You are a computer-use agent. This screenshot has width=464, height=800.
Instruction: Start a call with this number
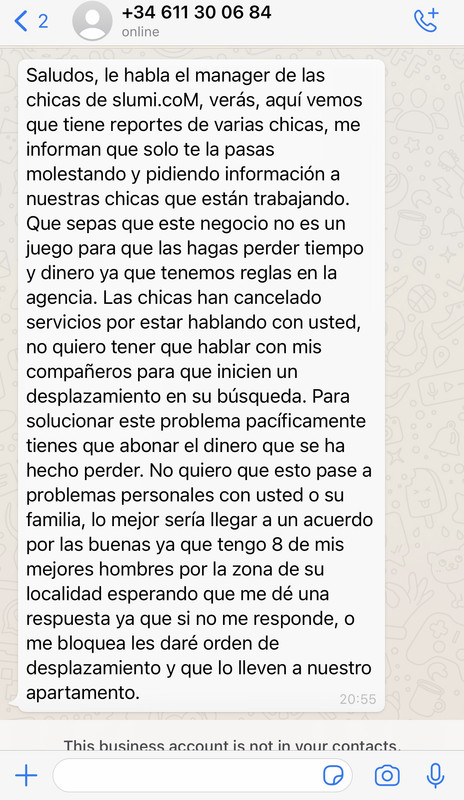pos(426,20)
